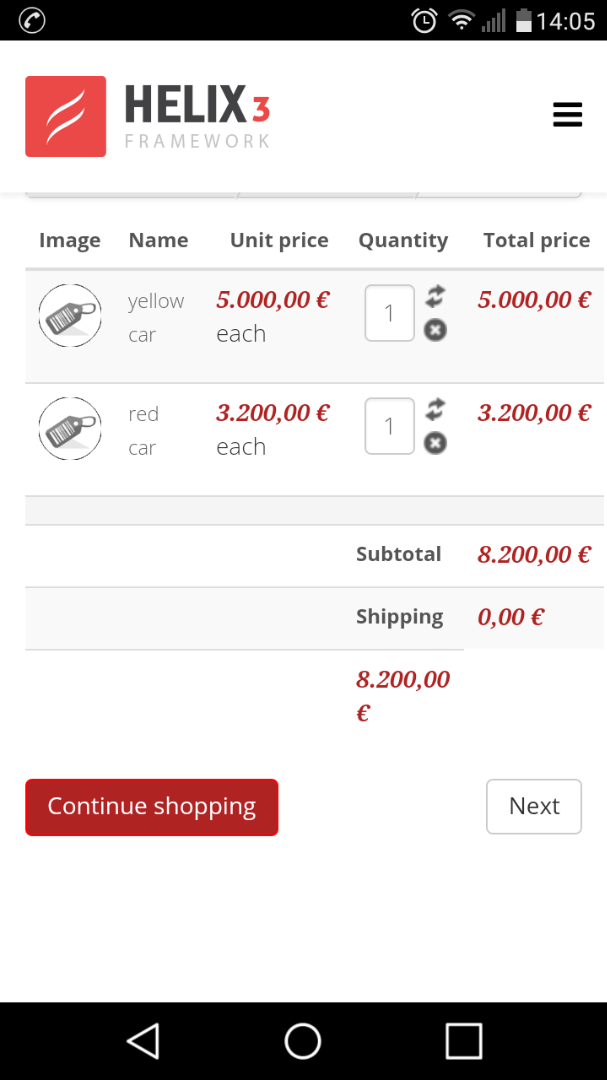Remove the yellow car from cart
The width and height of the screenshot is (607, 1080).
point(435,330)
